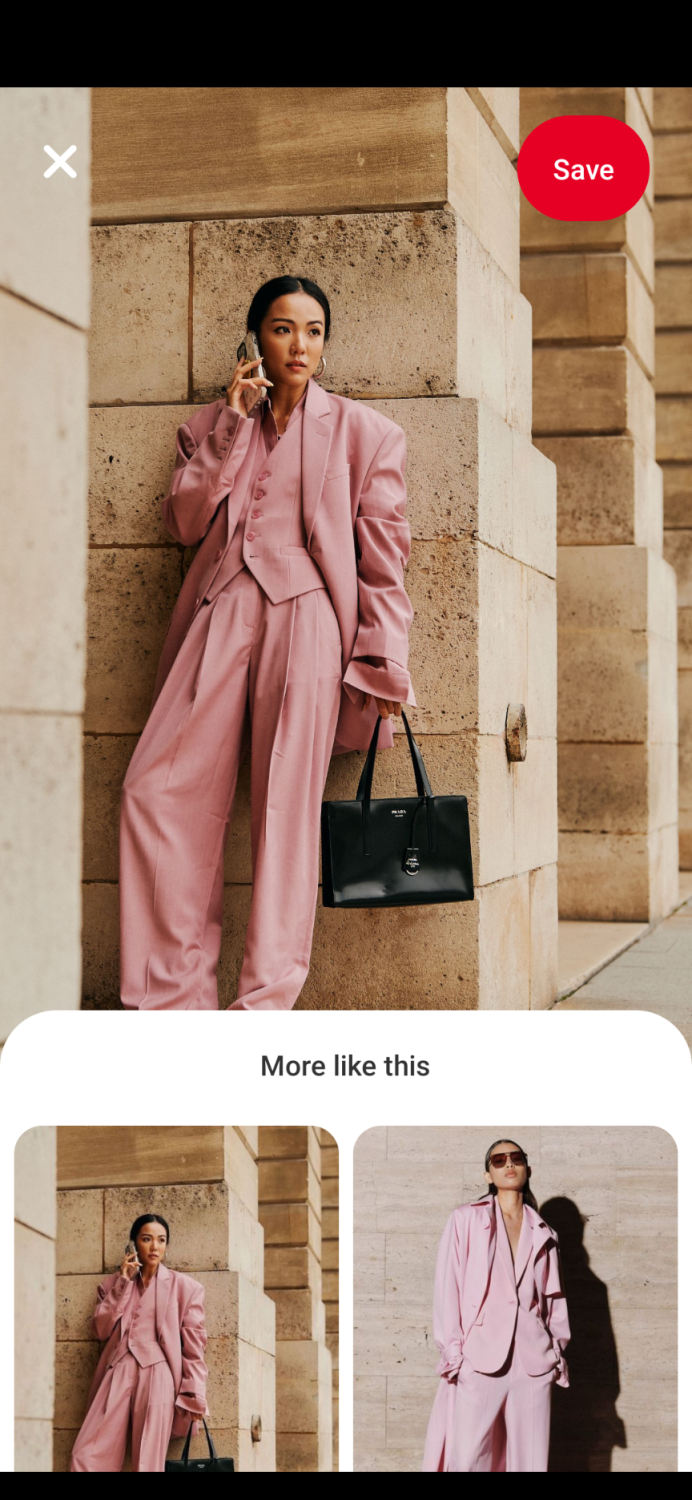Close the pin view with the X
Image resolution: width=692 pixels, height=1500 pixels.
[x=60, y=161]
